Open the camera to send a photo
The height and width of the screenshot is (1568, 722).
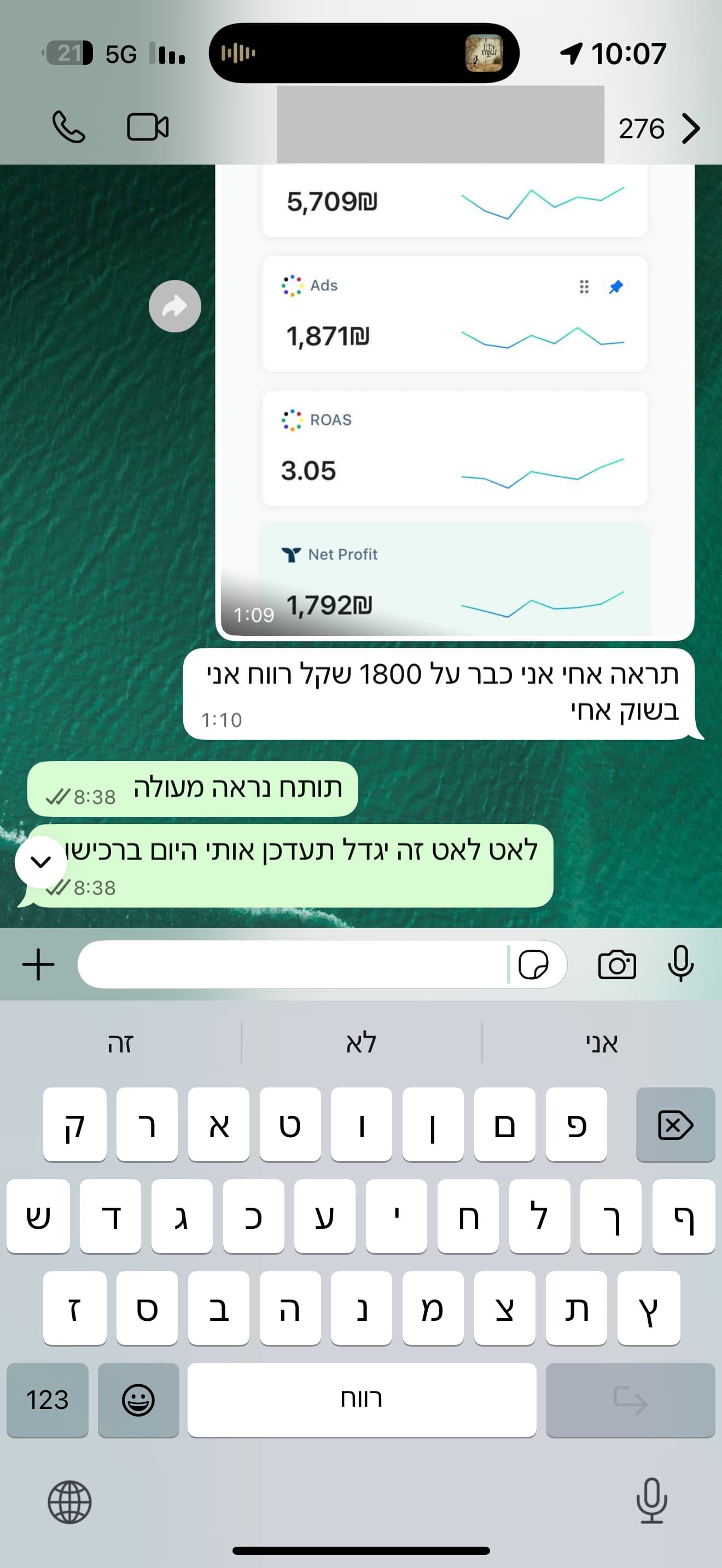tap(616, 965)
